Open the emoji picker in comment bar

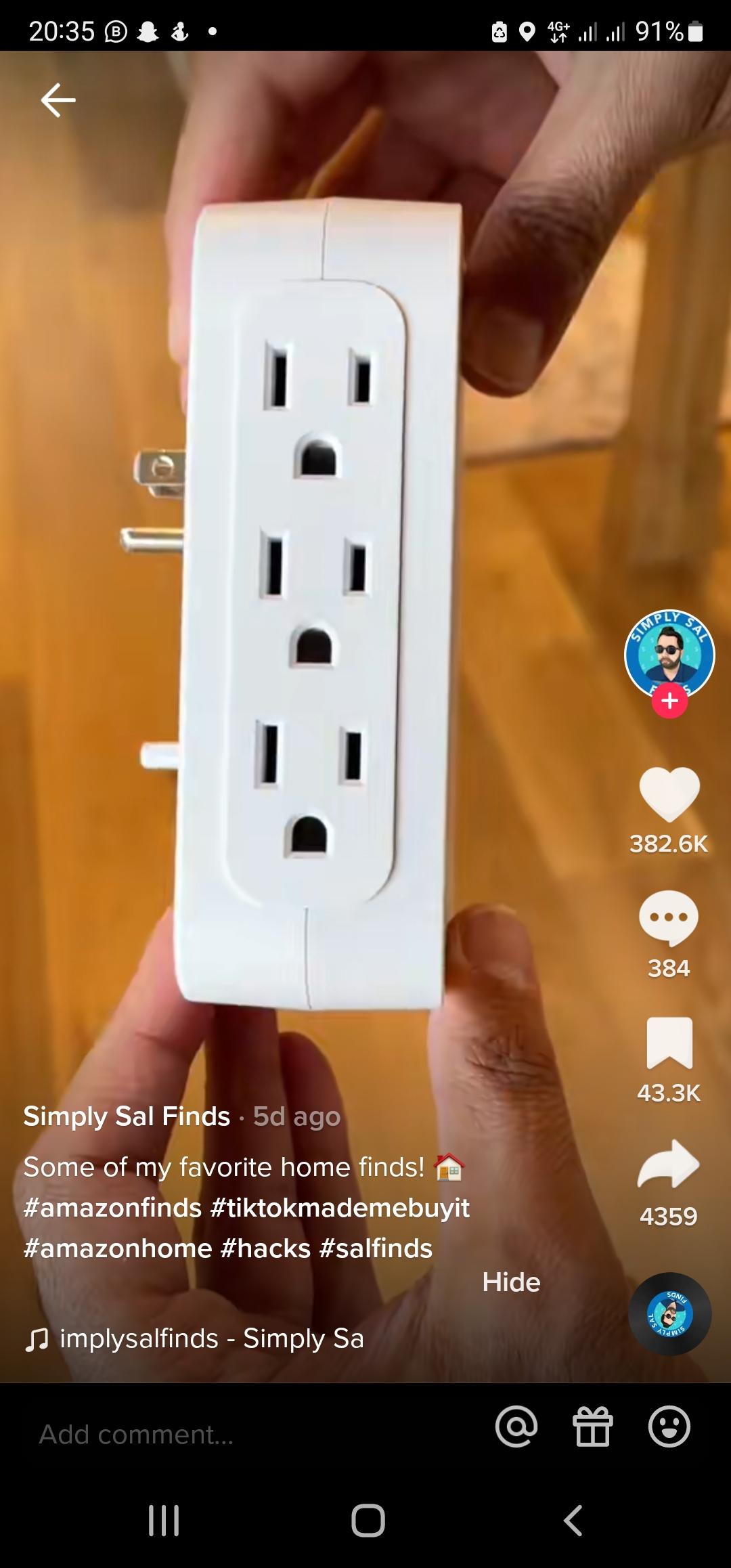tap(669, 1427)
